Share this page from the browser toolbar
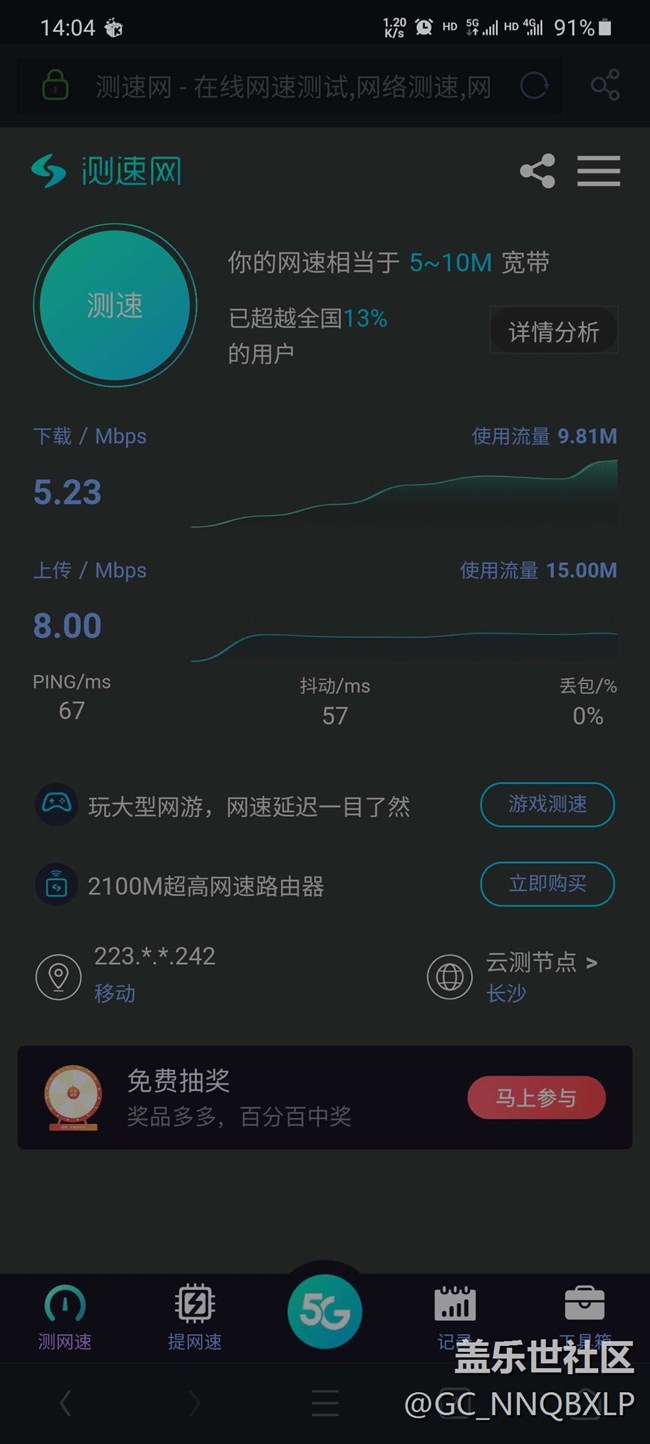 (605, 86)
